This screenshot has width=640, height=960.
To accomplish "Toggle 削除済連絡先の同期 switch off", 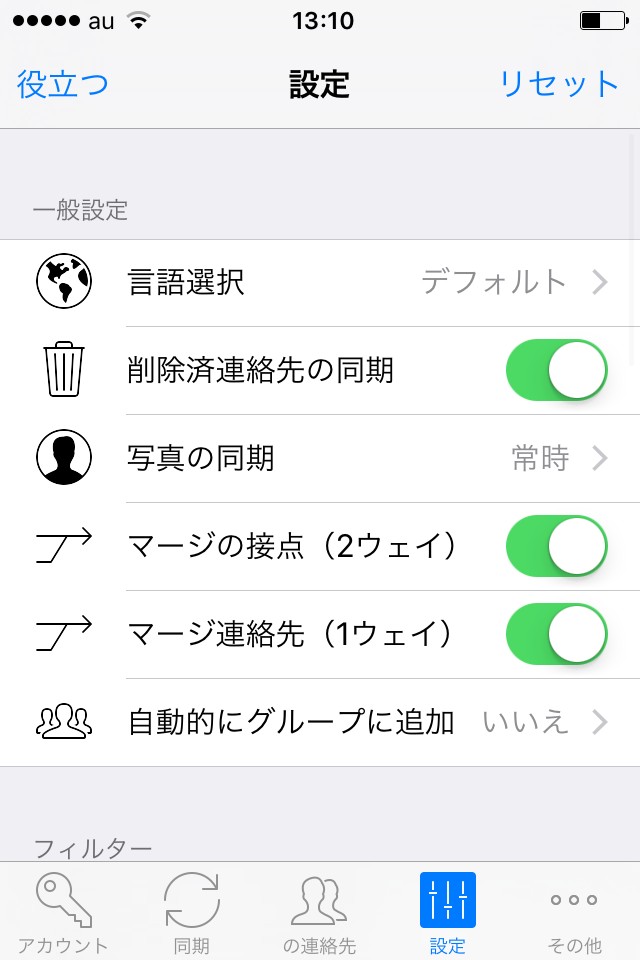I will 557,370.
